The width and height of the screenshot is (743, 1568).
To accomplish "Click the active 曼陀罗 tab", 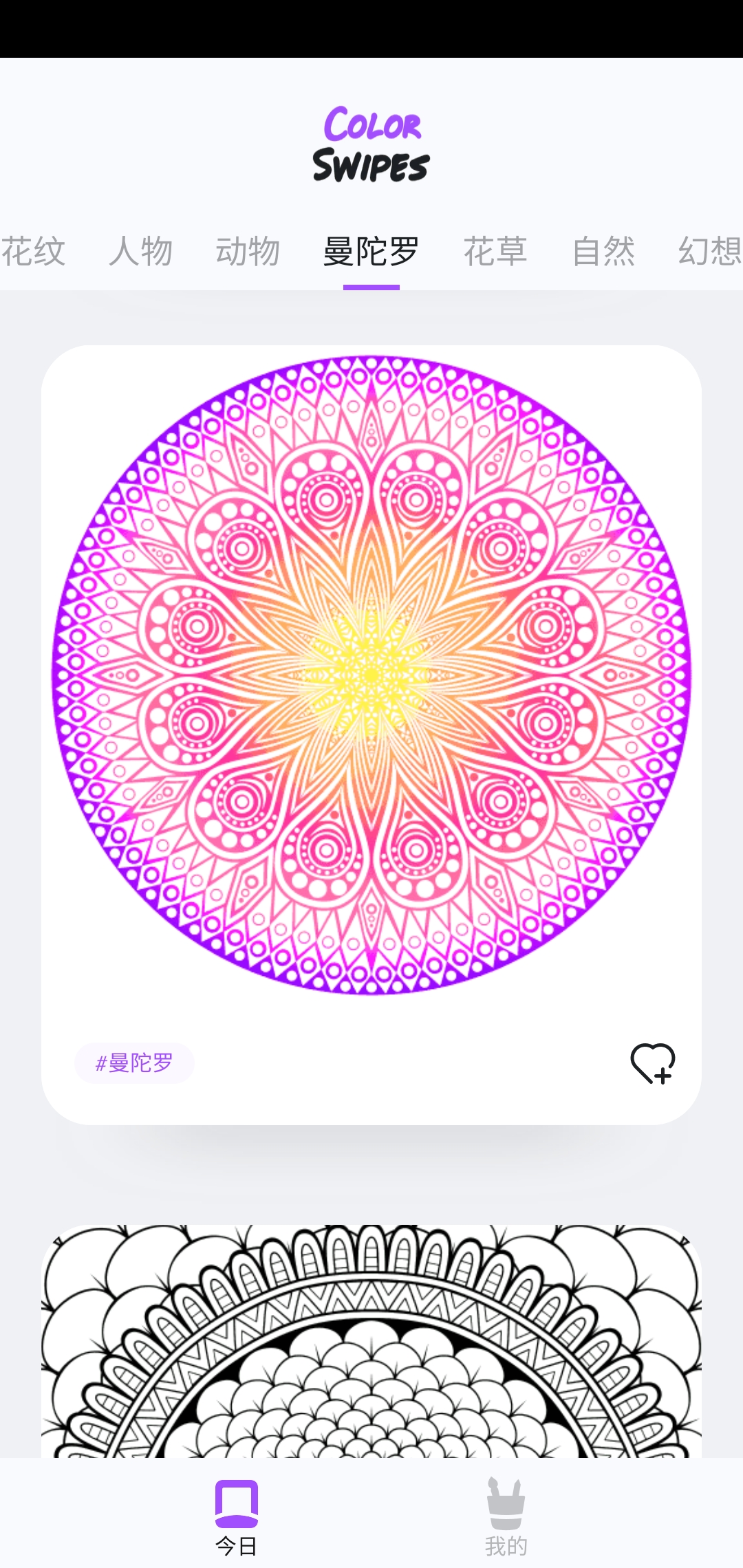I will [371, 251].
